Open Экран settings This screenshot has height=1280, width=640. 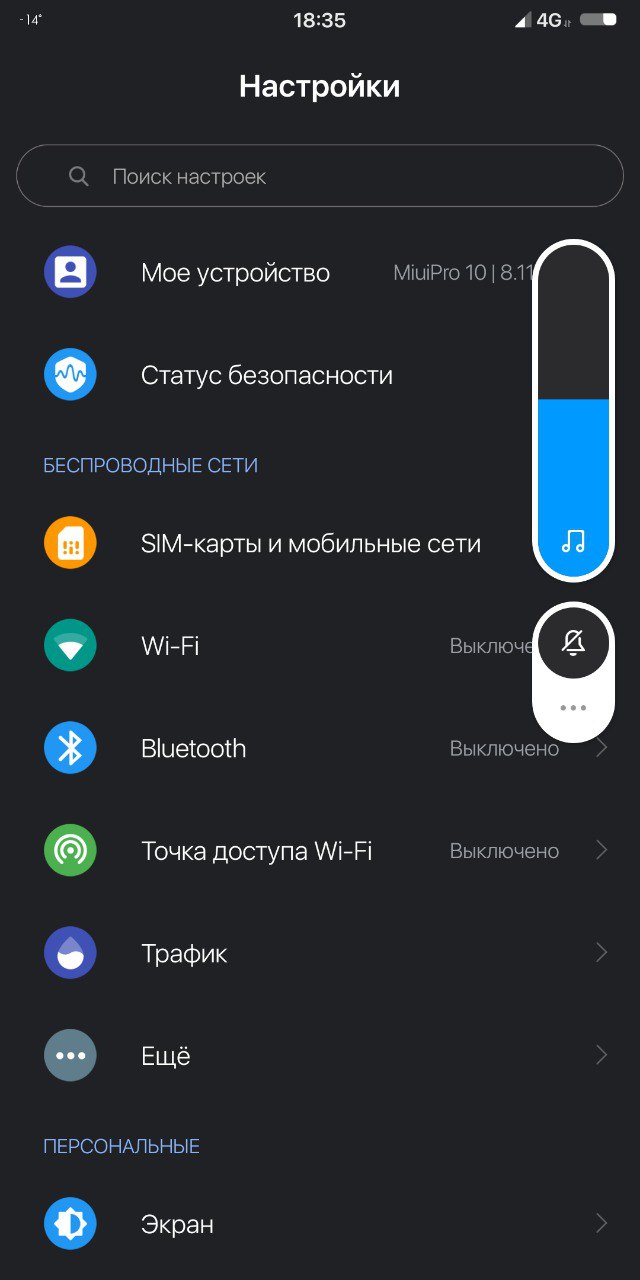(320, 1224)
